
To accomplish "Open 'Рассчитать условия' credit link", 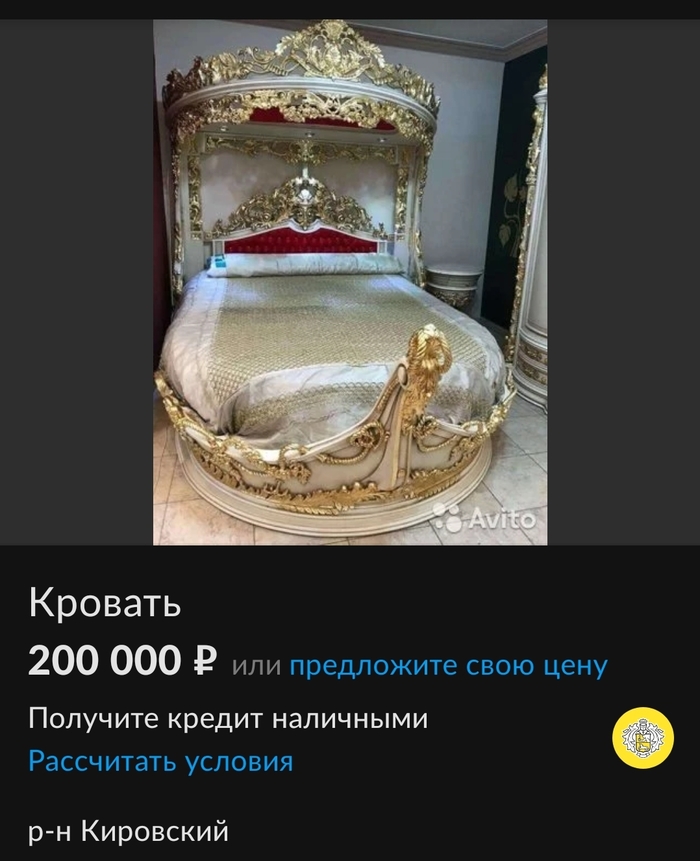I will pos(161,761).
